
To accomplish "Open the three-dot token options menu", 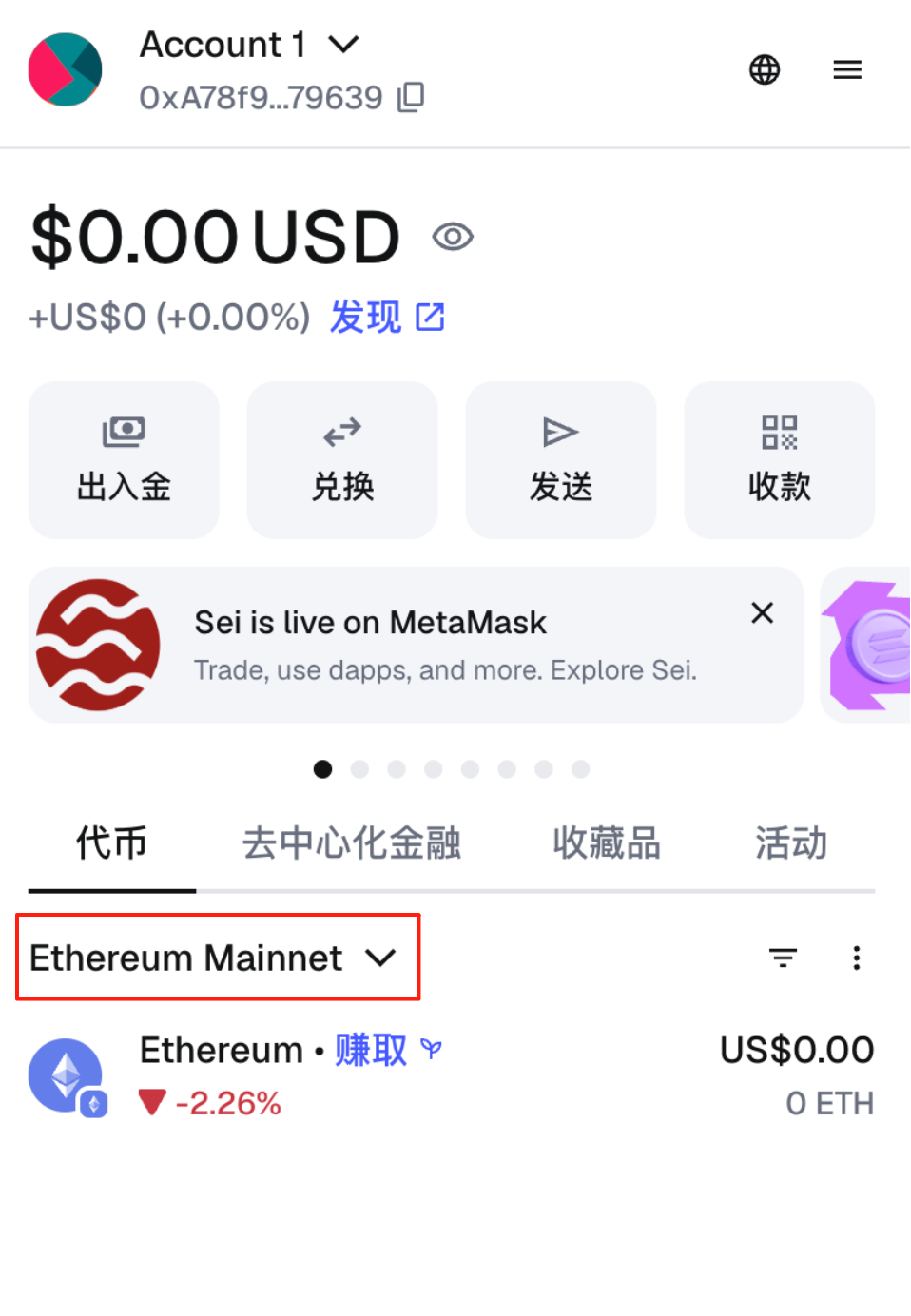I will point(856,958).
